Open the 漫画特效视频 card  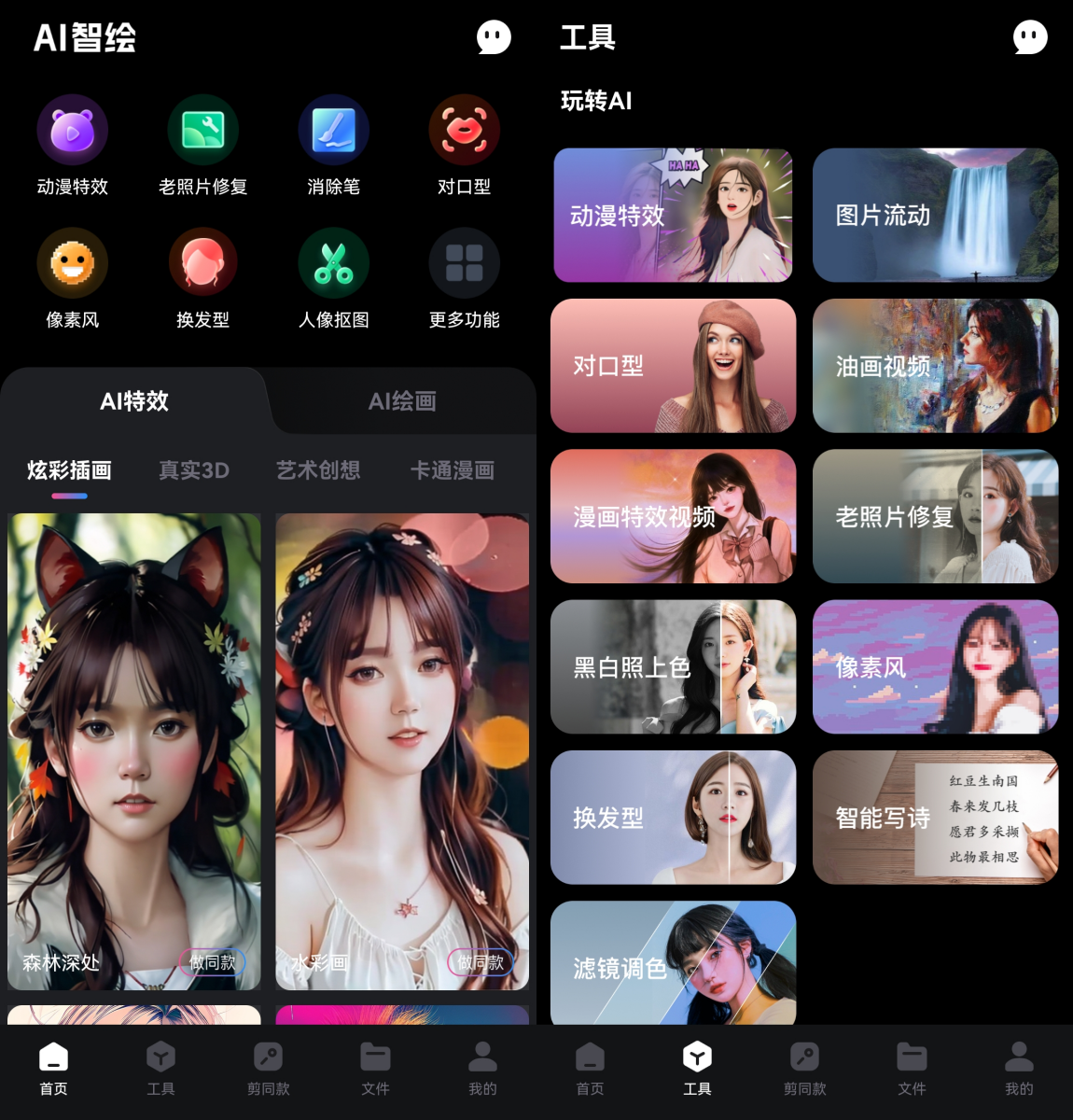tap(673, 516)
